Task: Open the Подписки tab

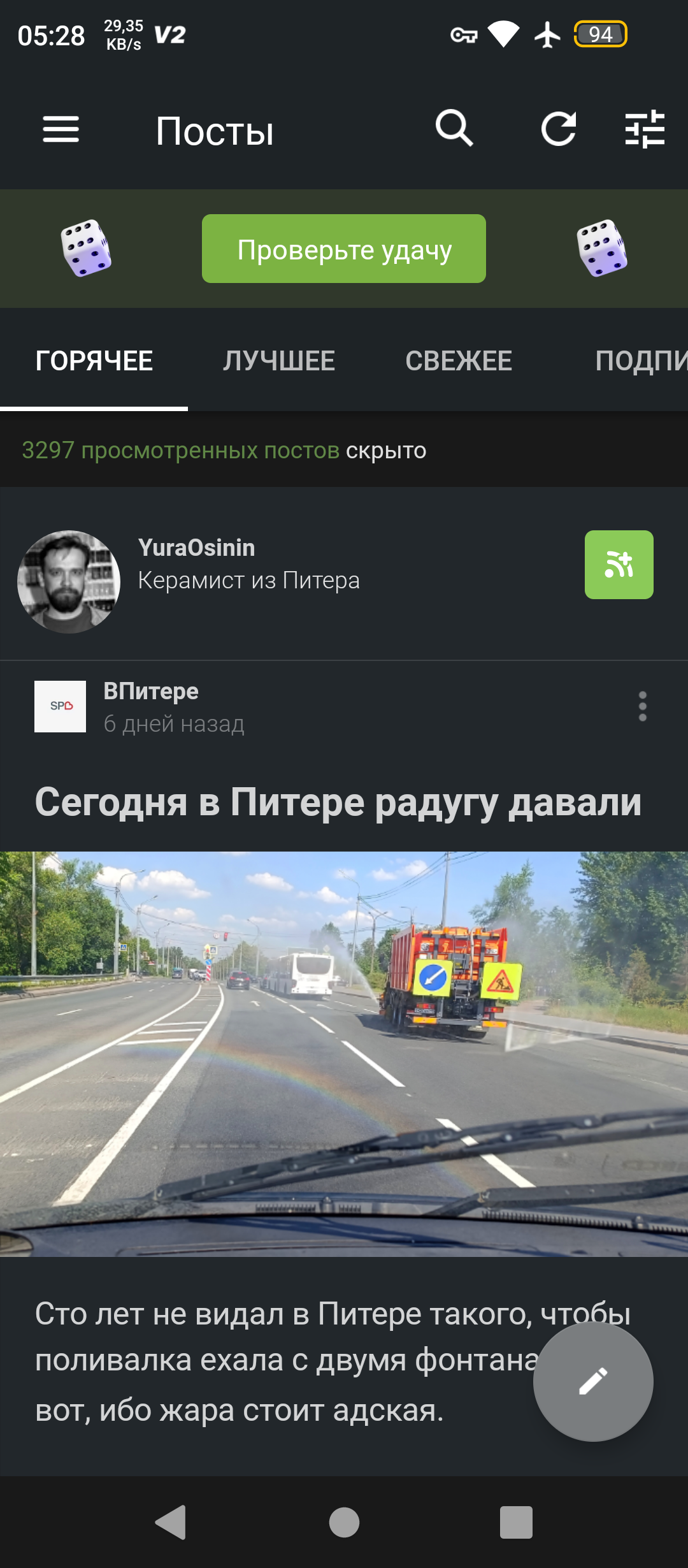Action: tap(640, 361)
